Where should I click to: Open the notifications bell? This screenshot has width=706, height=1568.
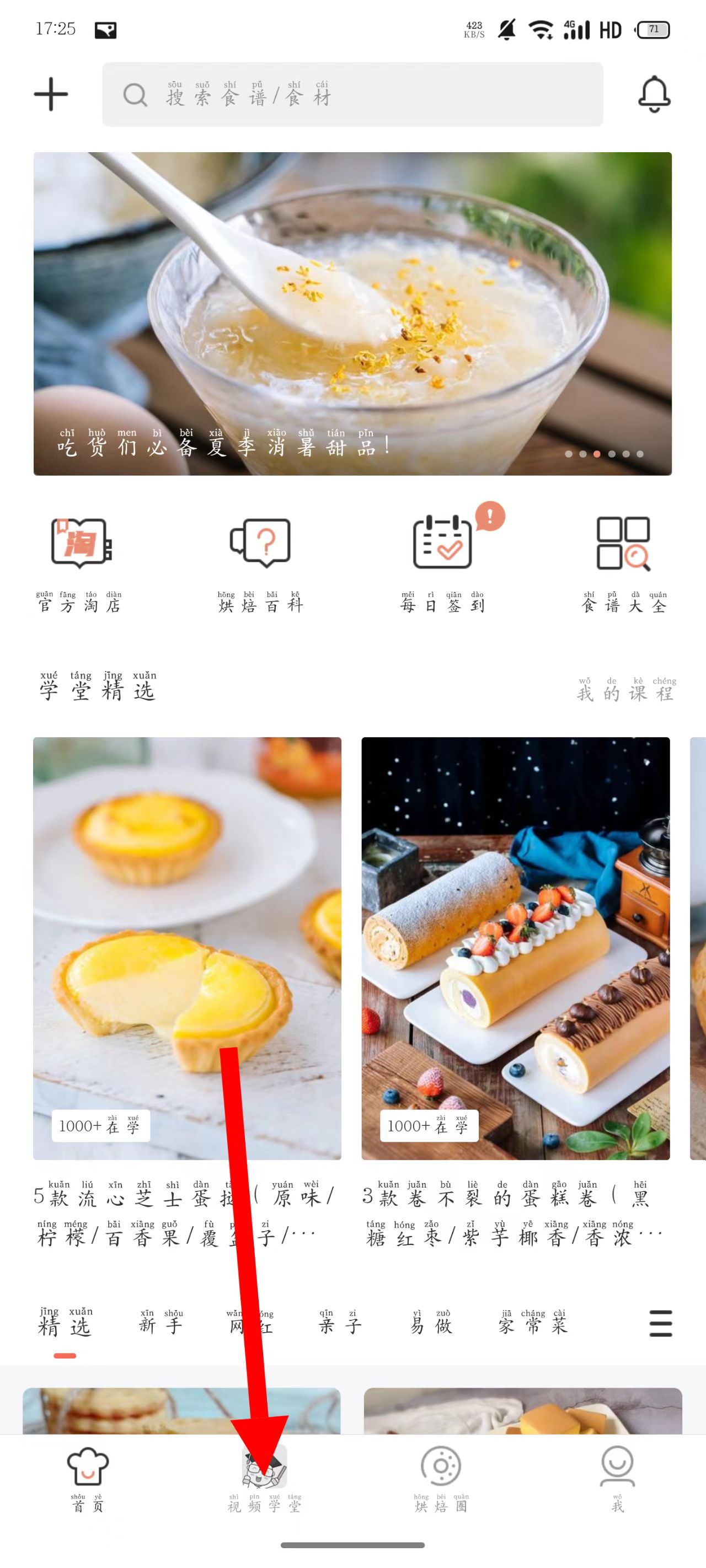(654, 94)
